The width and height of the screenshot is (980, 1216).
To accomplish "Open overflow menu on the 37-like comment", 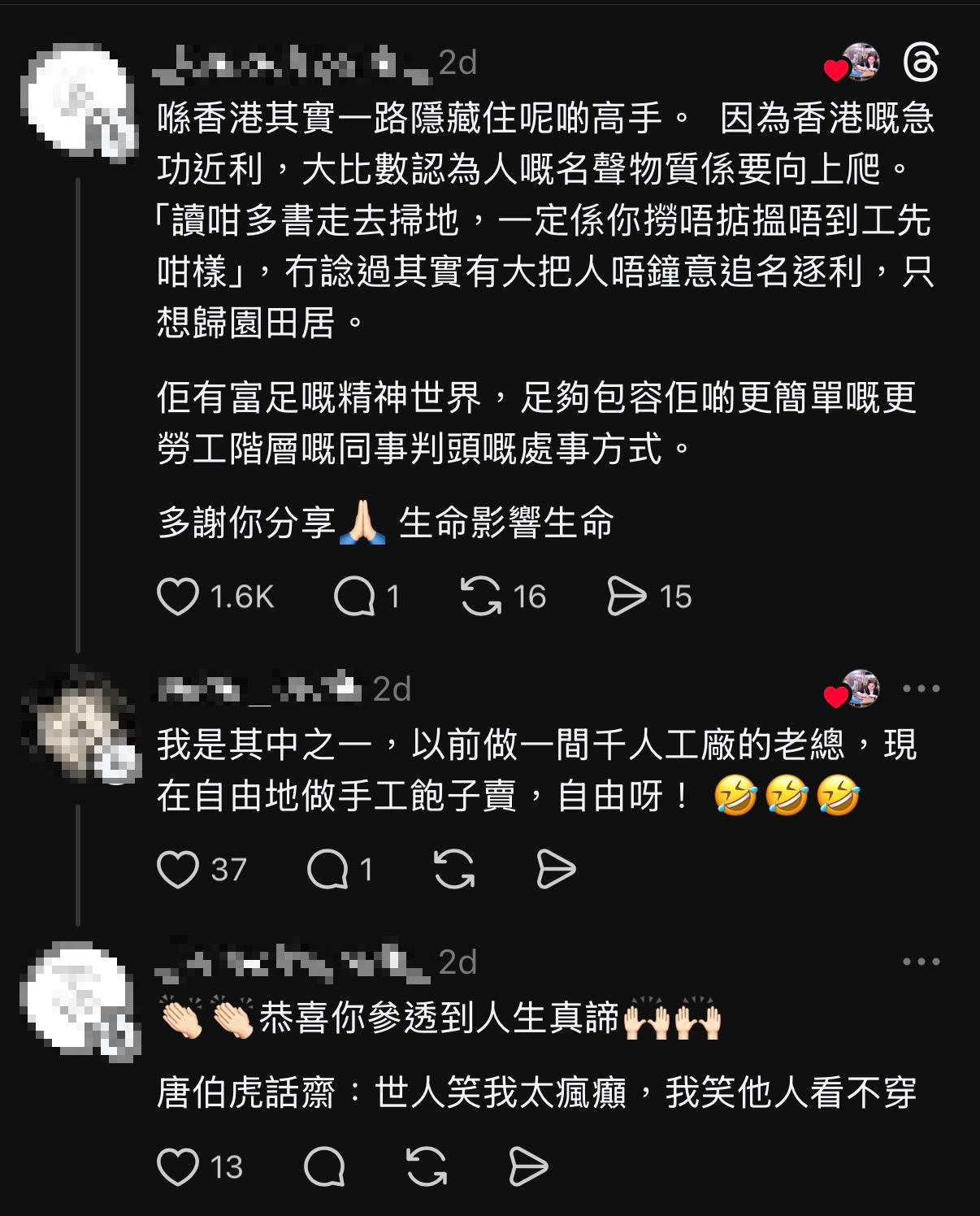I will point(921,689).
